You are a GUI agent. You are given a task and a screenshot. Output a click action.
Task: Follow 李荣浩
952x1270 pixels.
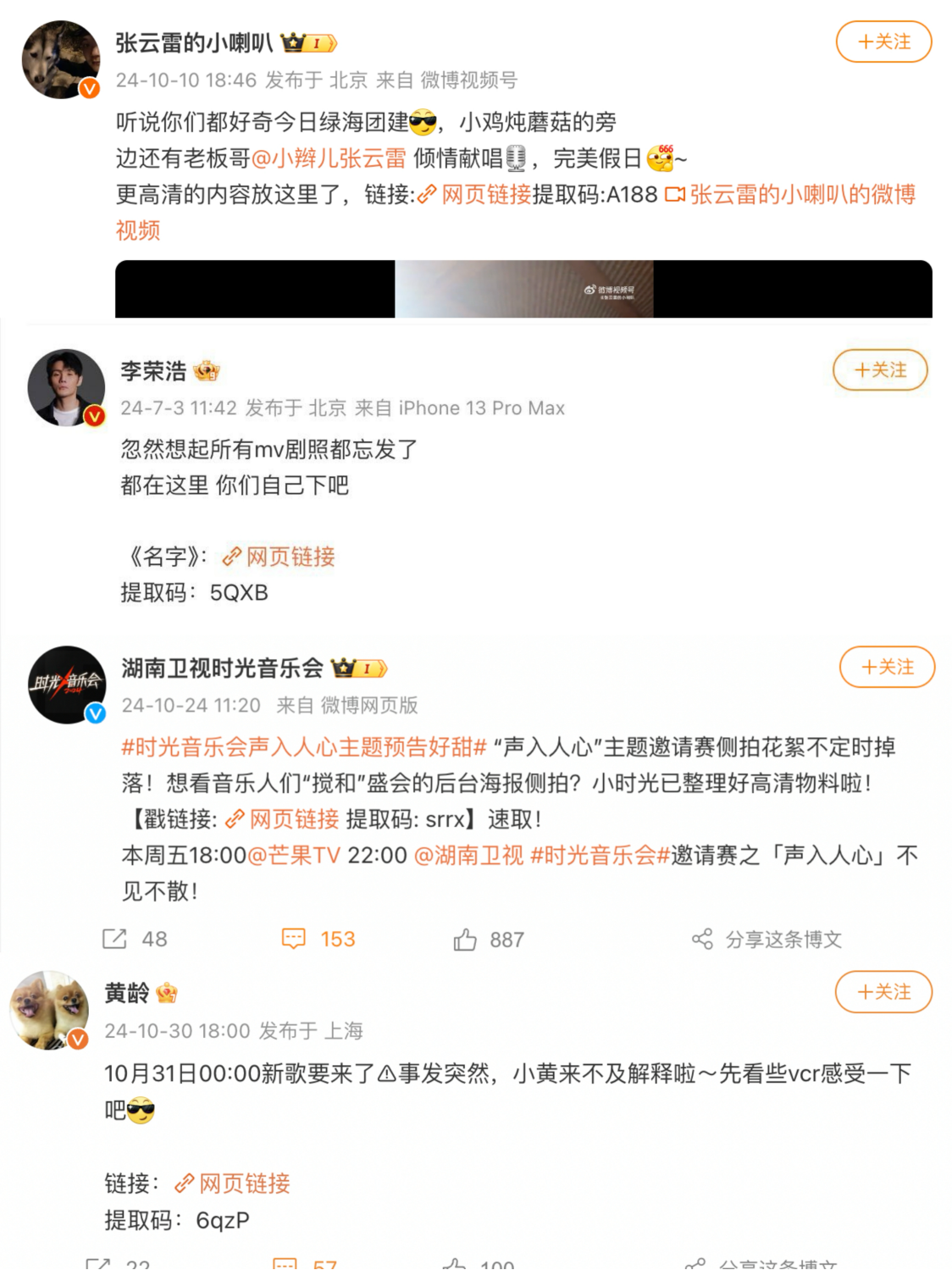880,370
